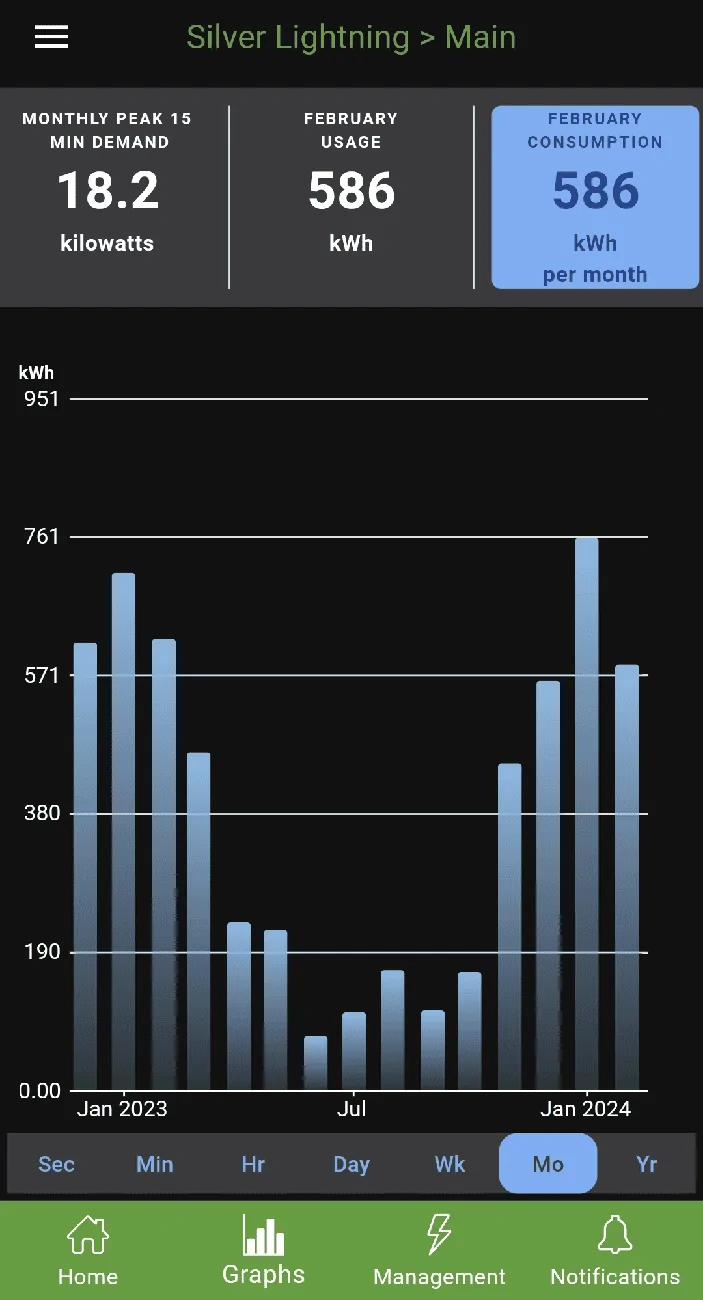
Task: Select the Mo interval tab
Action: 548,1164
